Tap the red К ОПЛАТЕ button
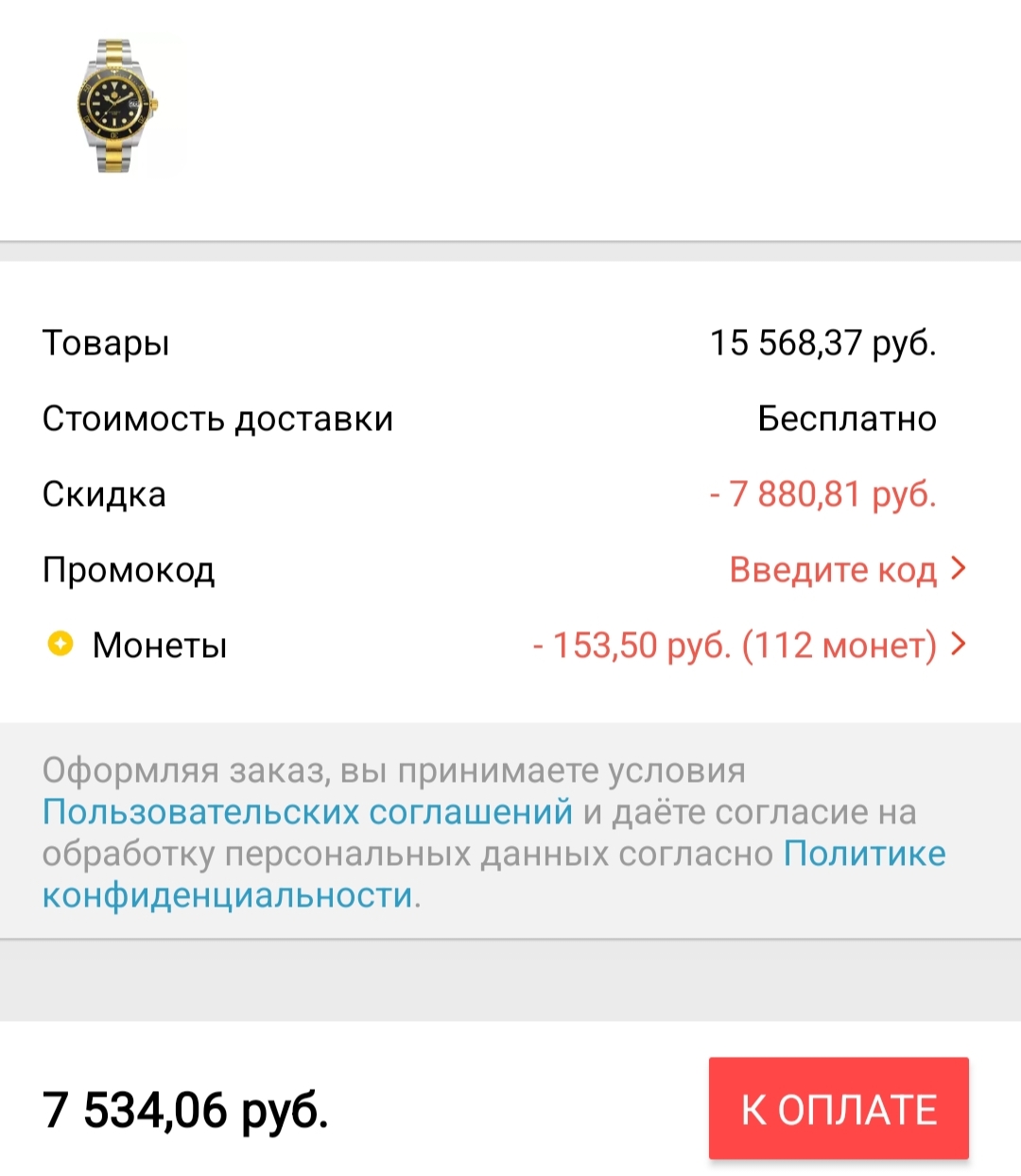 pos(839,1108)
